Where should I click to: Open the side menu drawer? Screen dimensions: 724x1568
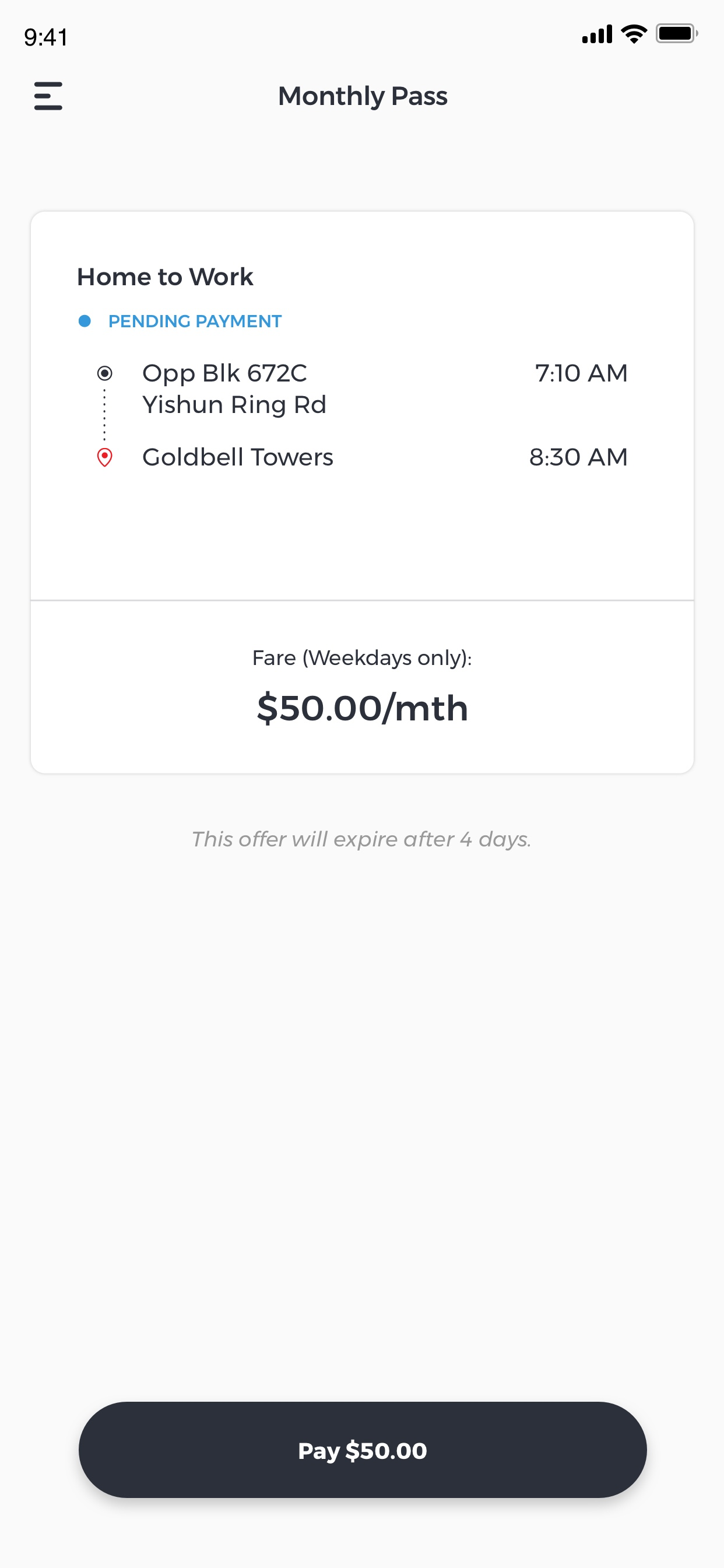(x=48, y=96)
